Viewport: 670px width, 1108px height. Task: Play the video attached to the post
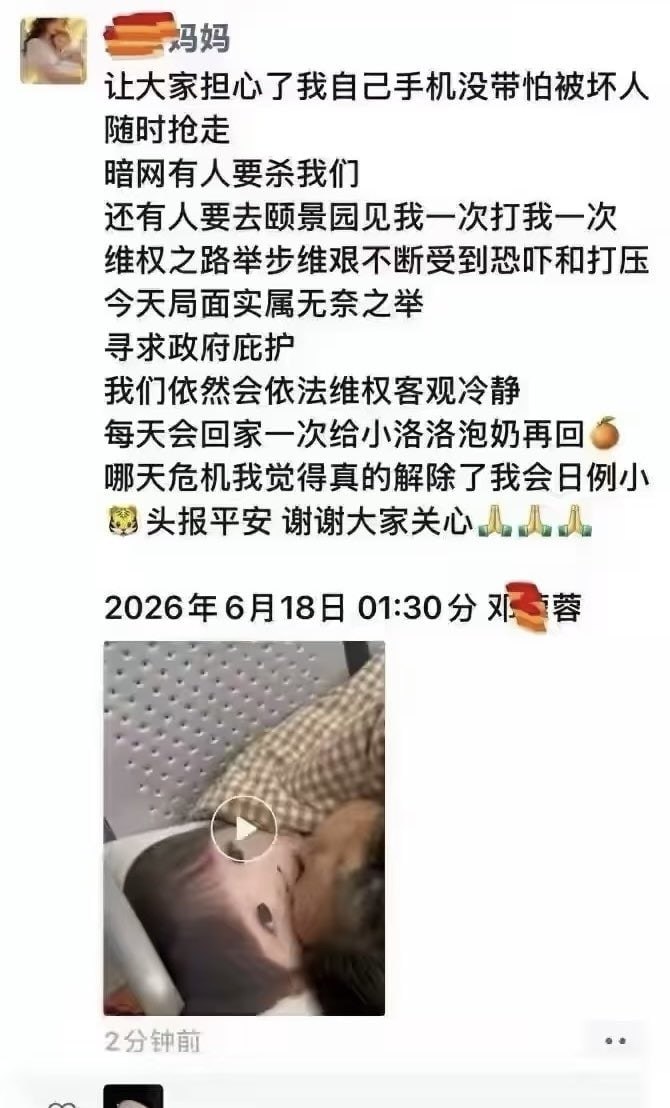(244, 828)
